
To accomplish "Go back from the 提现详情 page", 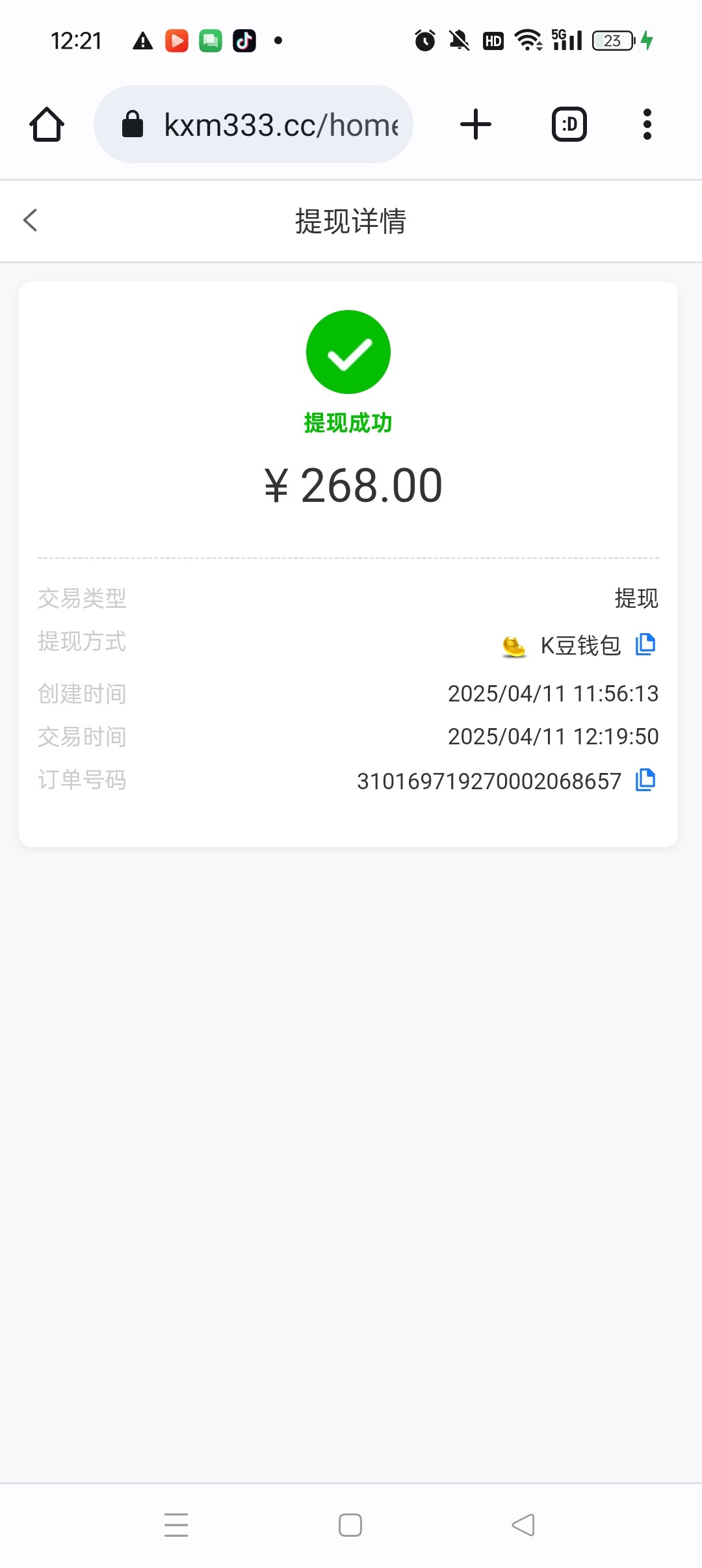I will (x=31, y=220).
